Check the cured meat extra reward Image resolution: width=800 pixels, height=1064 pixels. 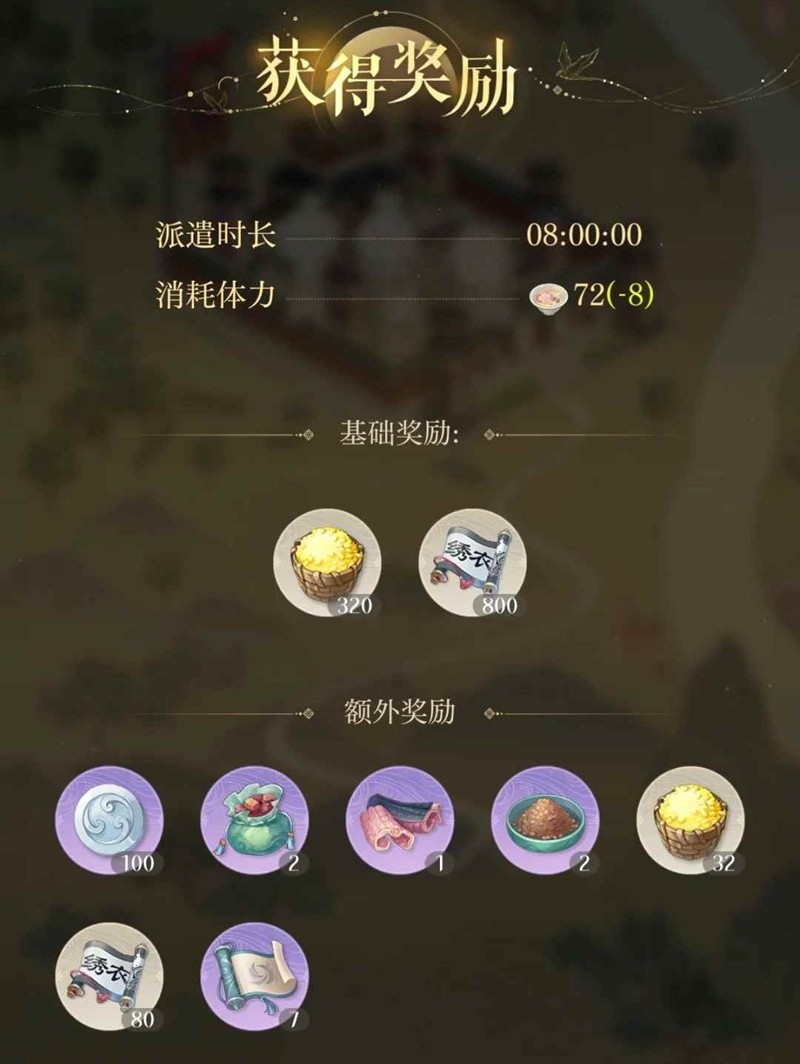(x=399, y=819)
